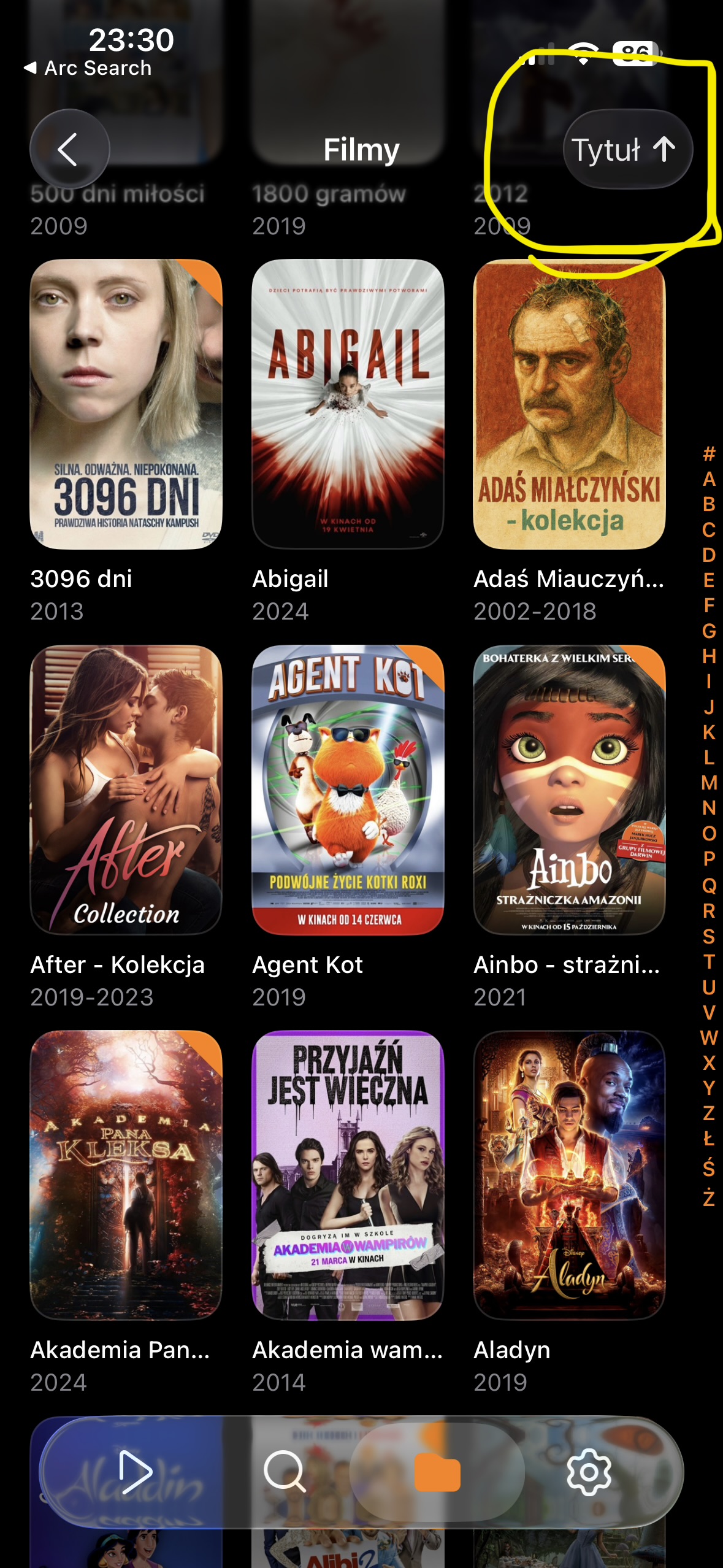View the Akademia wampirów movie
Viewport: 723px width, 1568px height.
point(348,1175)
